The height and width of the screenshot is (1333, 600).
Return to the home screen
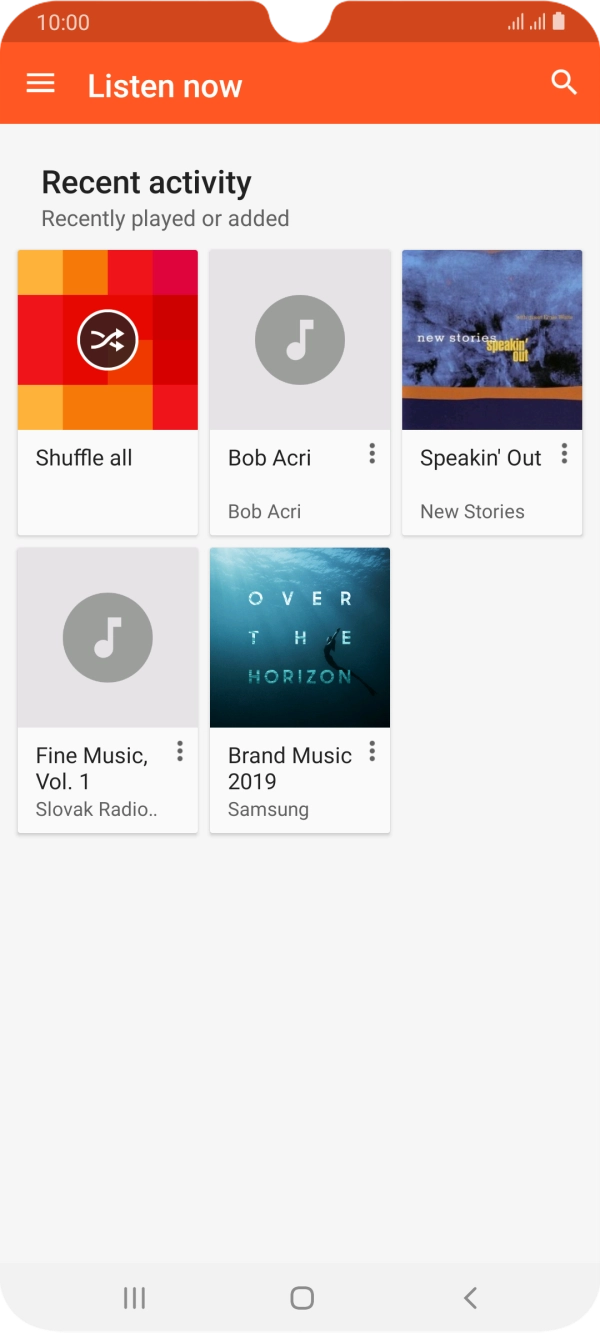tap(301, 1298)
